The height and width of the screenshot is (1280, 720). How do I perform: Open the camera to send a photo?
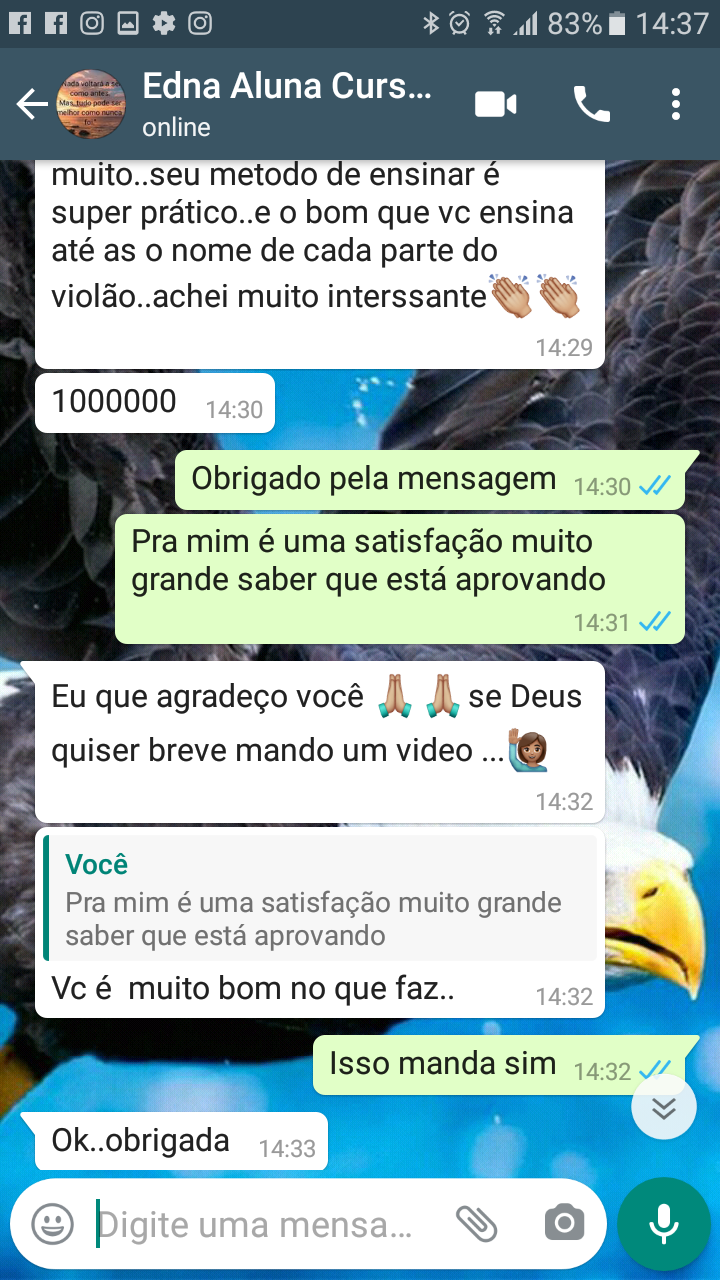[x=564, y=1223]
